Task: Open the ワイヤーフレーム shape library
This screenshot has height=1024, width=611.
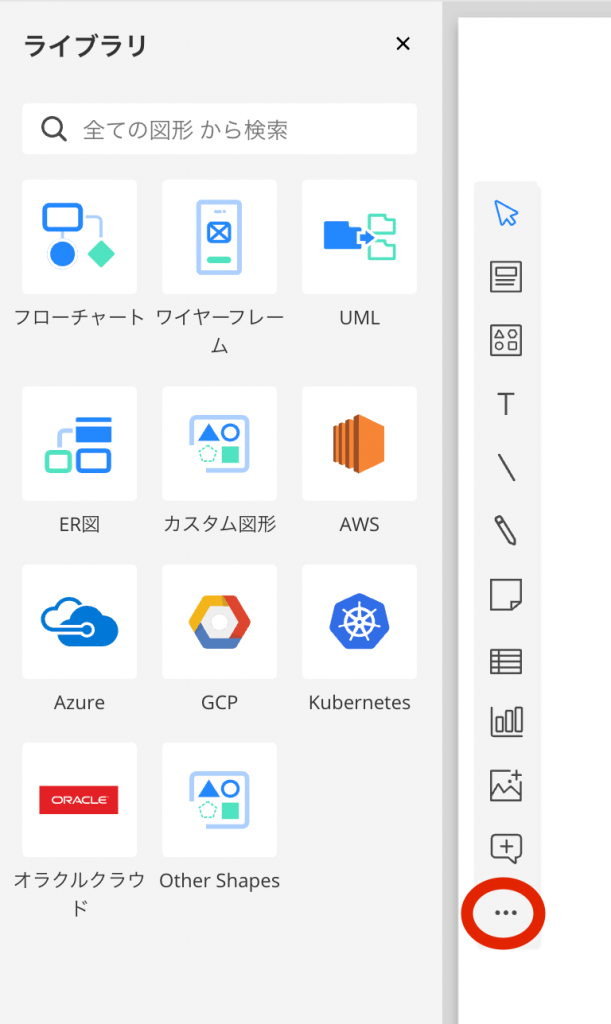Action: point(219,237)
